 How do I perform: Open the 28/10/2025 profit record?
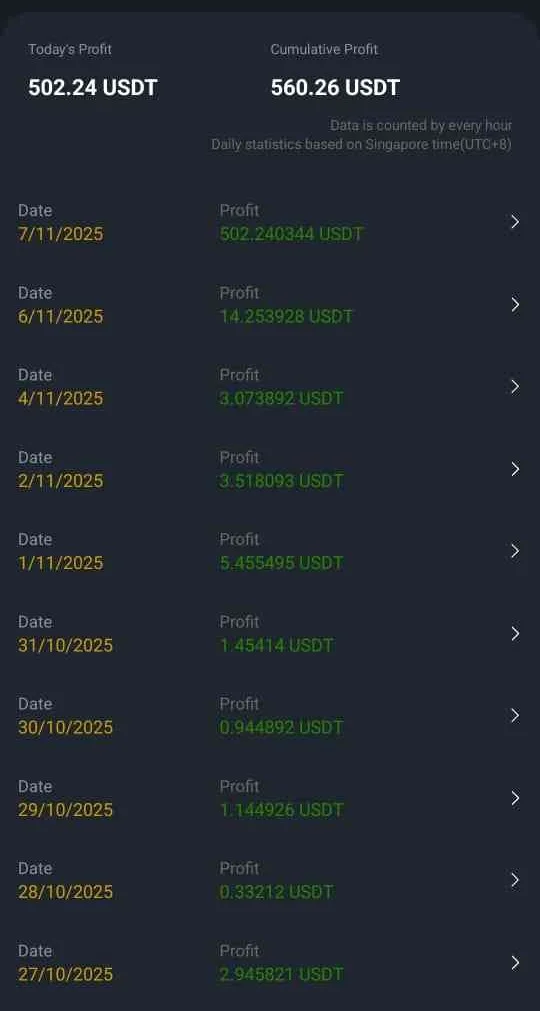270,880
